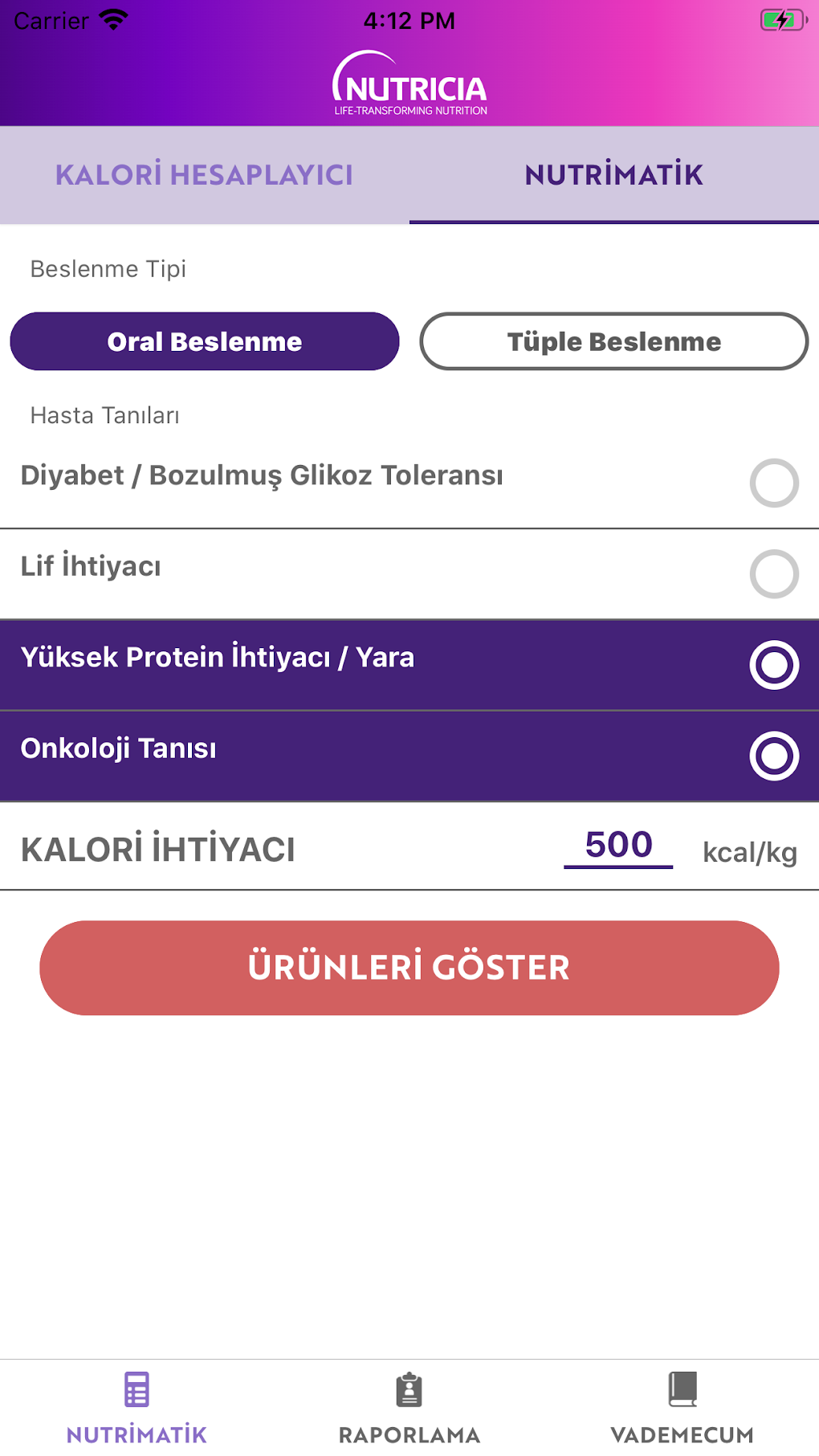Select Tüple Beslenme feeding type

(x=614, y=342)
